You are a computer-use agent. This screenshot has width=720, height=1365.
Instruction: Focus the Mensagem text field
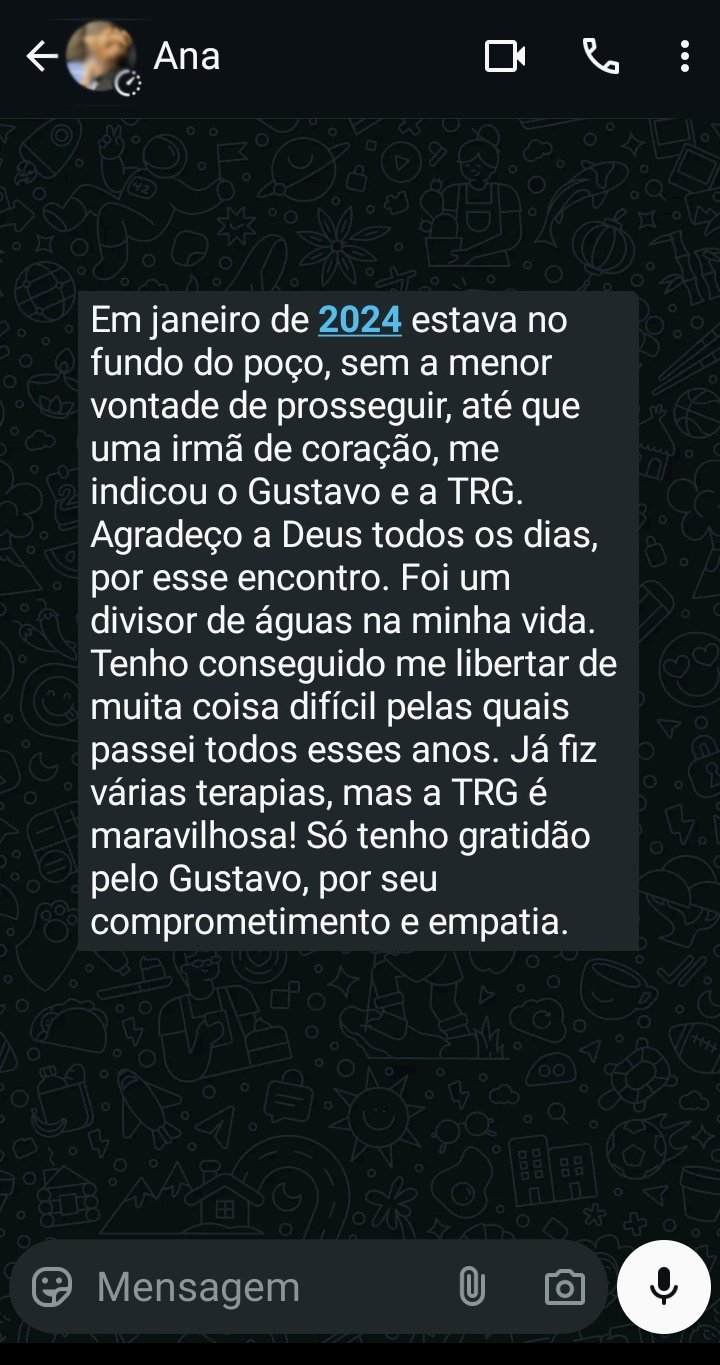coord(260,1287)
